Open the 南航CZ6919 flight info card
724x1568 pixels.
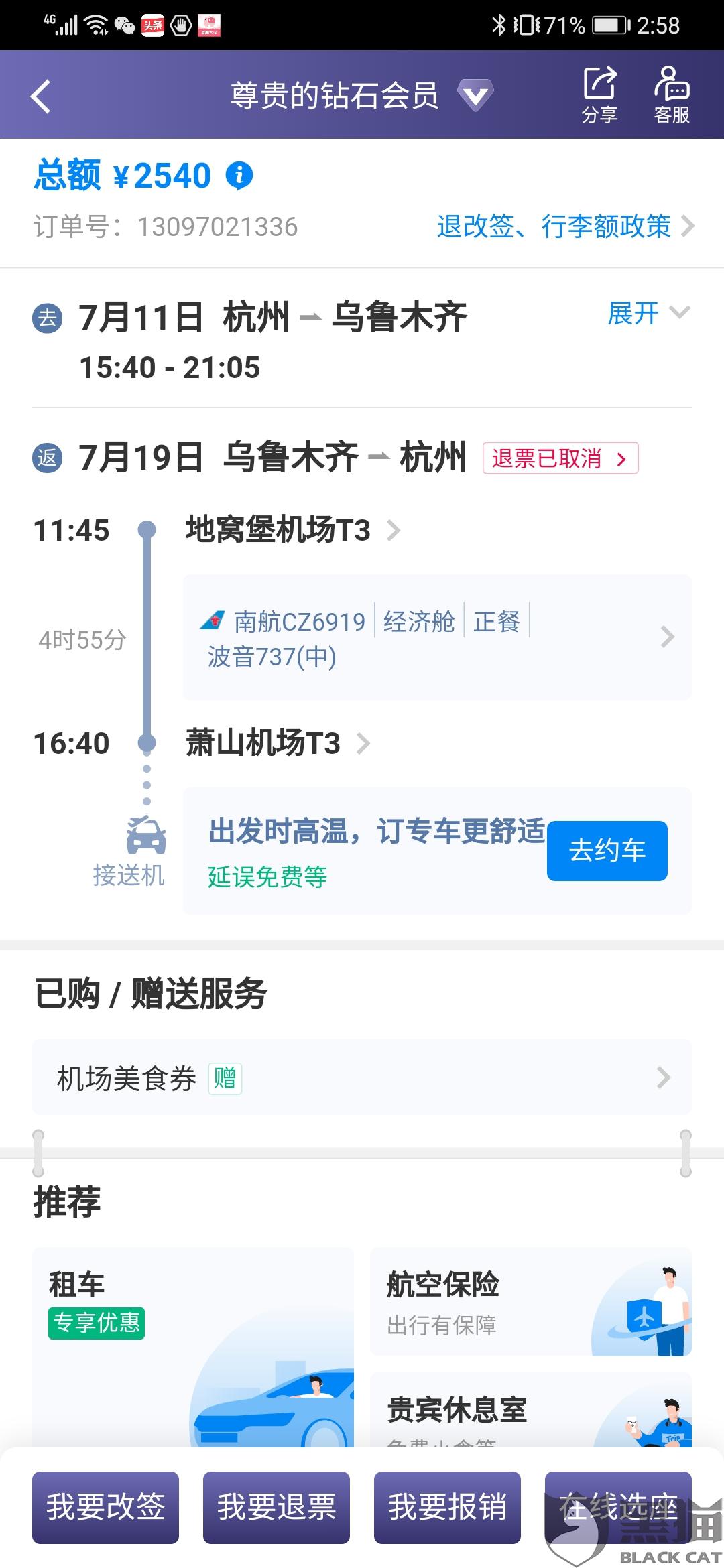click(437, 637)
